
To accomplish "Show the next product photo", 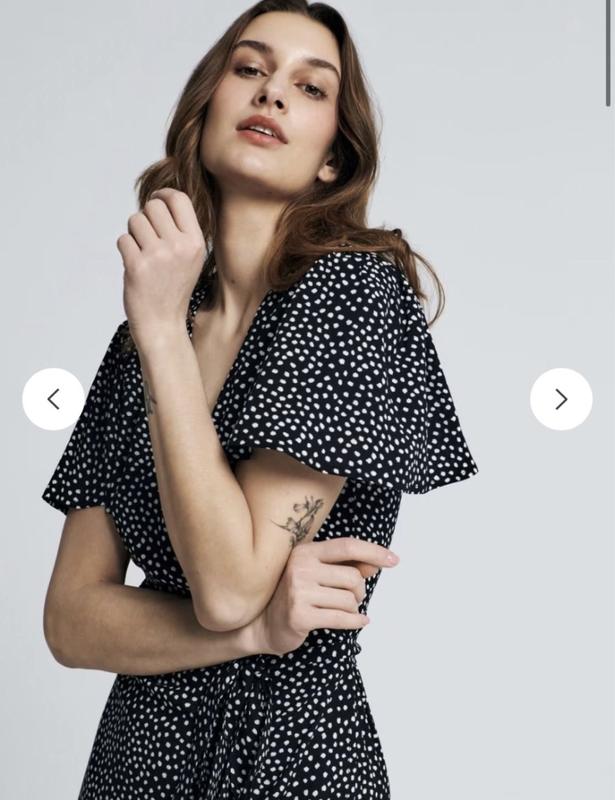I will click(561, 399).
